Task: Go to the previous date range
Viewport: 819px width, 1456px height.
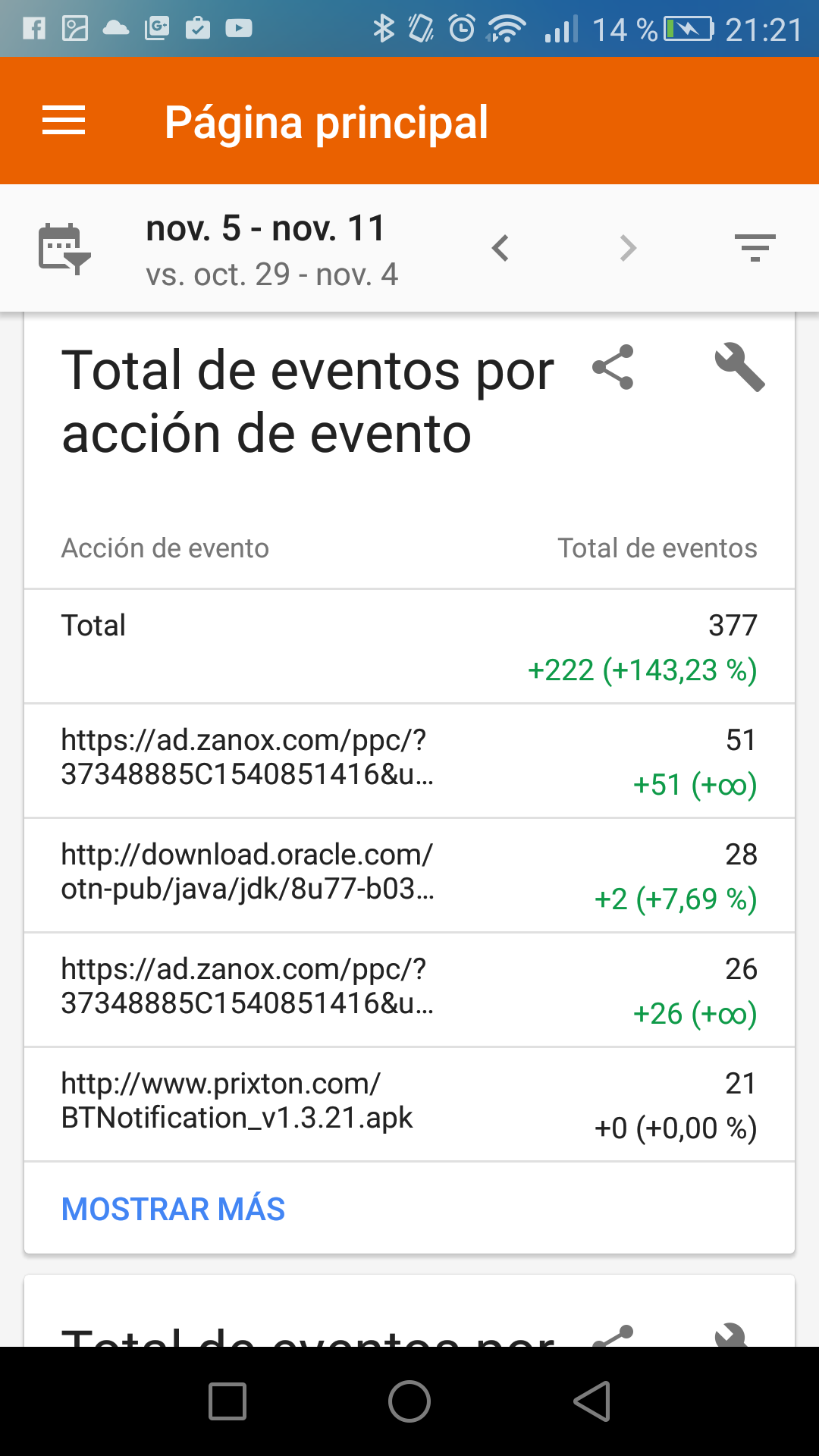Action: pos(500,249)
